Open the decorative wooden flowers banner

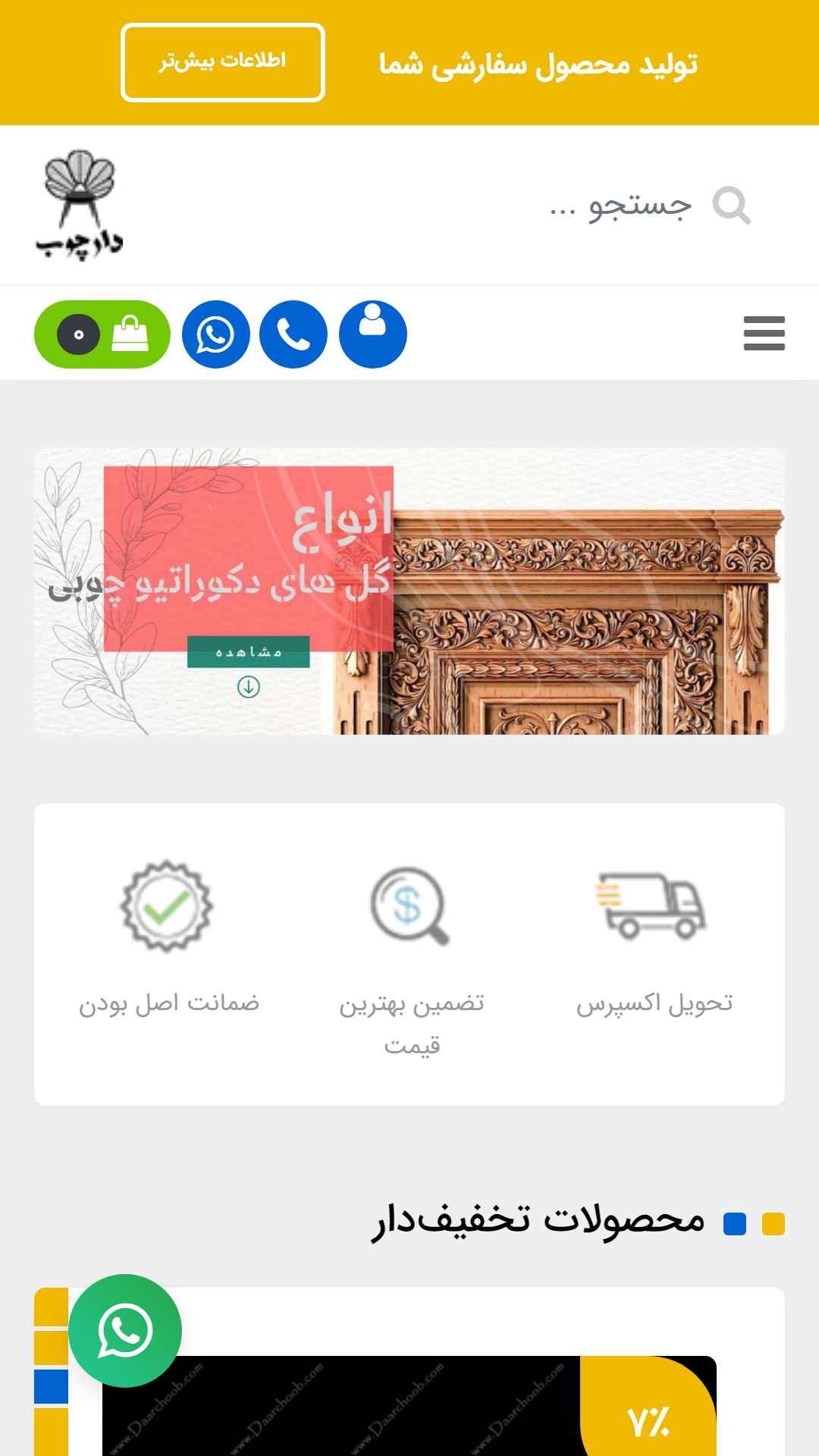click(409, 591)
